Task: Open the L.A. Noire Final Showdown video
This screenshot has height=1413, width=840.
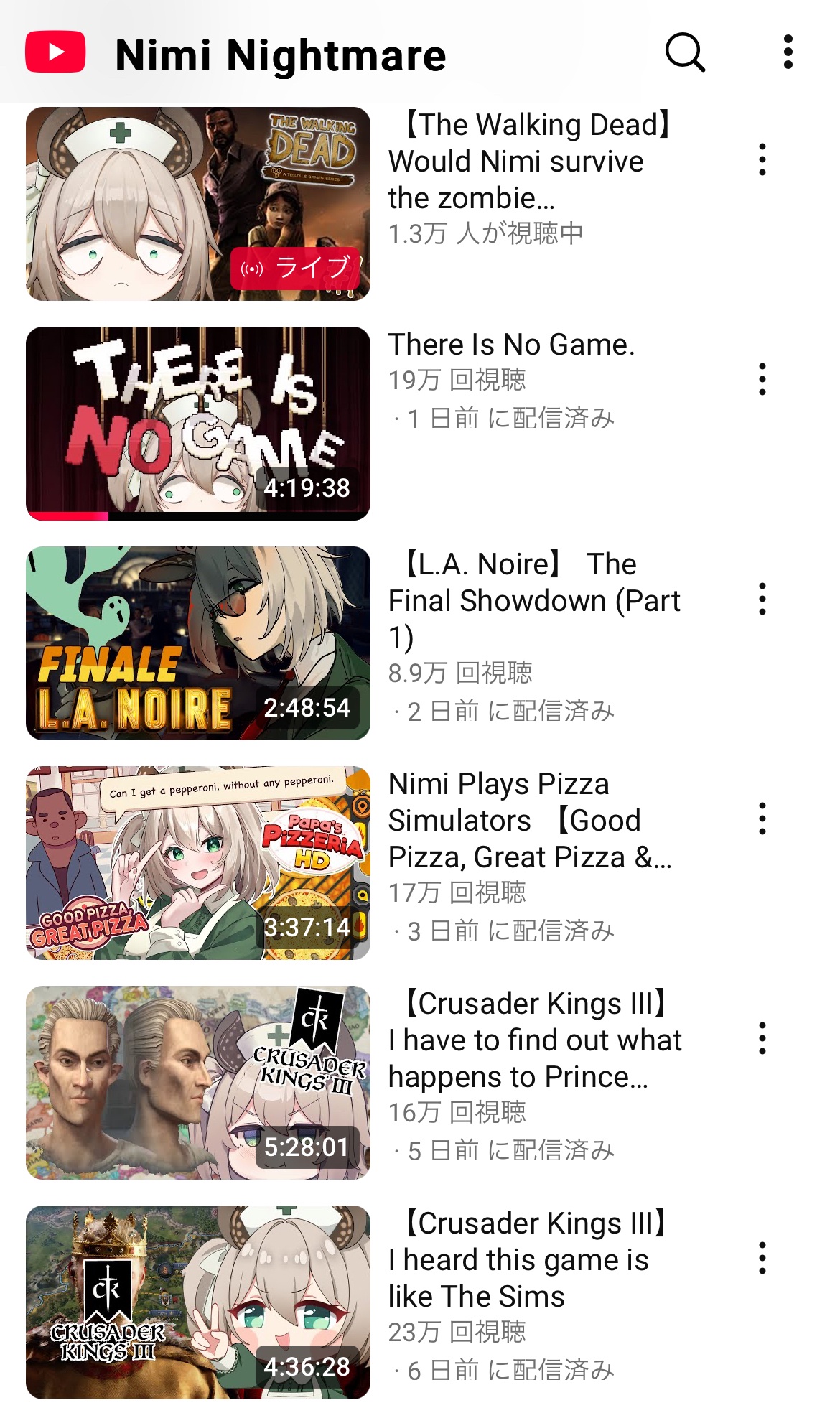Action: [x=198, y=643]
